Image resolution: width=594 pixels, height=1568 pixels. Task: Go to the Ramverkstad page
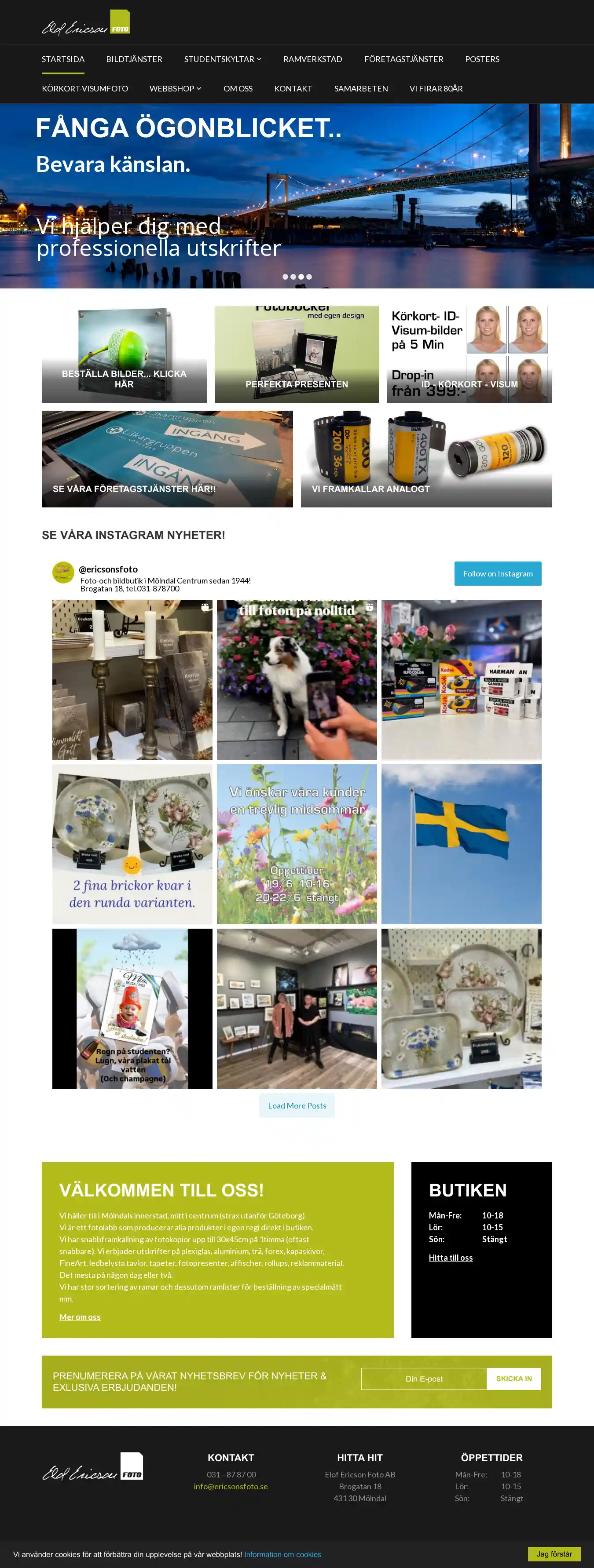tap(312, 59)
